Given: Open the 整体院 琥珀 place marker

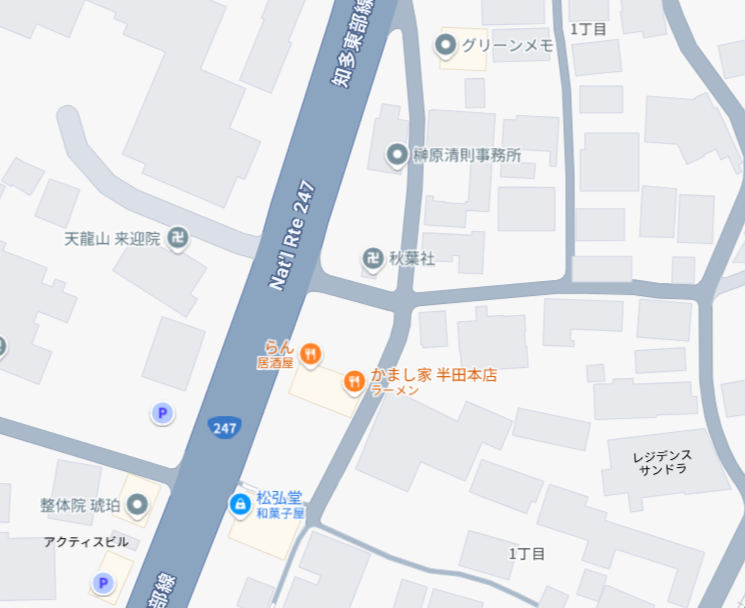Looking at the screenshot, I should coord(137,506).
